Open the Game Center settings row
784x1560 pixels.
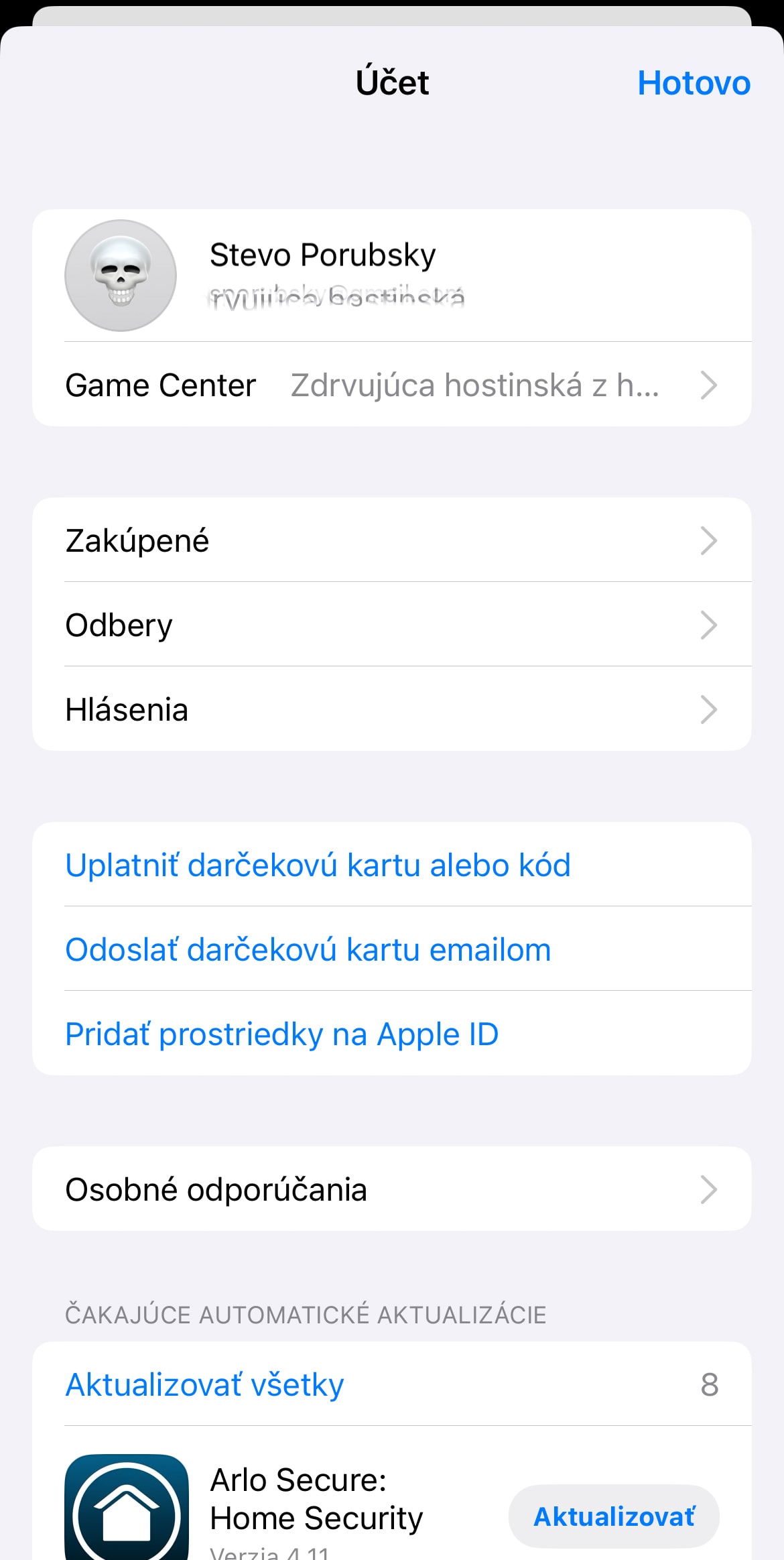pos(392,385)
